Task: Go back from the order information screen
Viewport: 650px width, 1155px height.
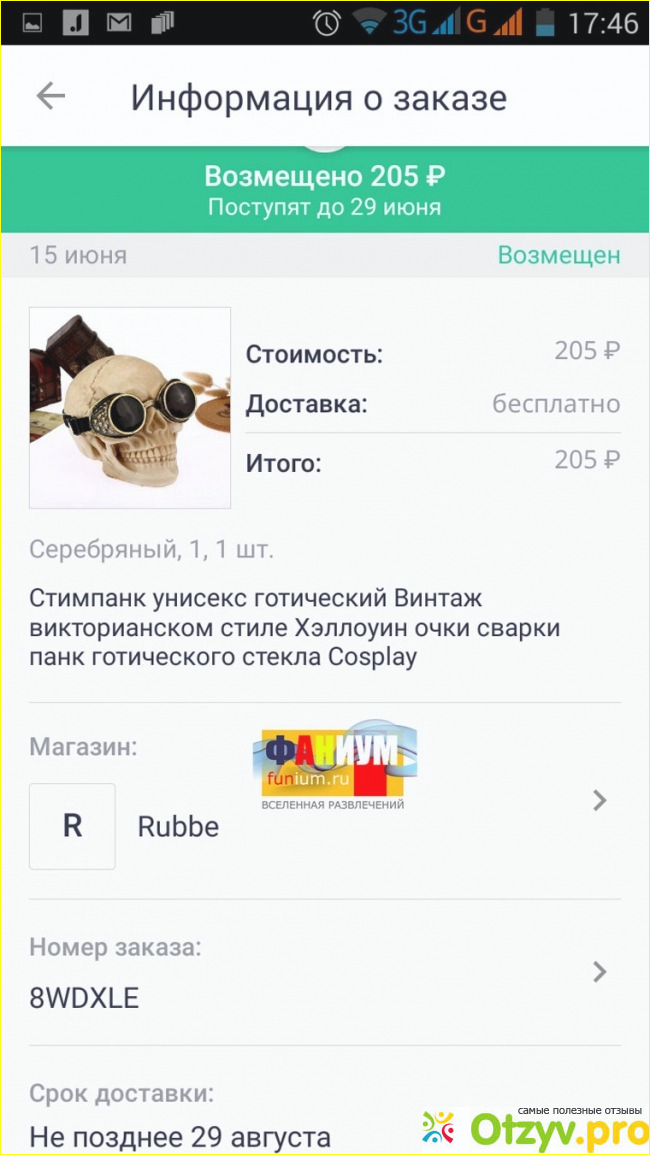Action: (x=50, y=97)
